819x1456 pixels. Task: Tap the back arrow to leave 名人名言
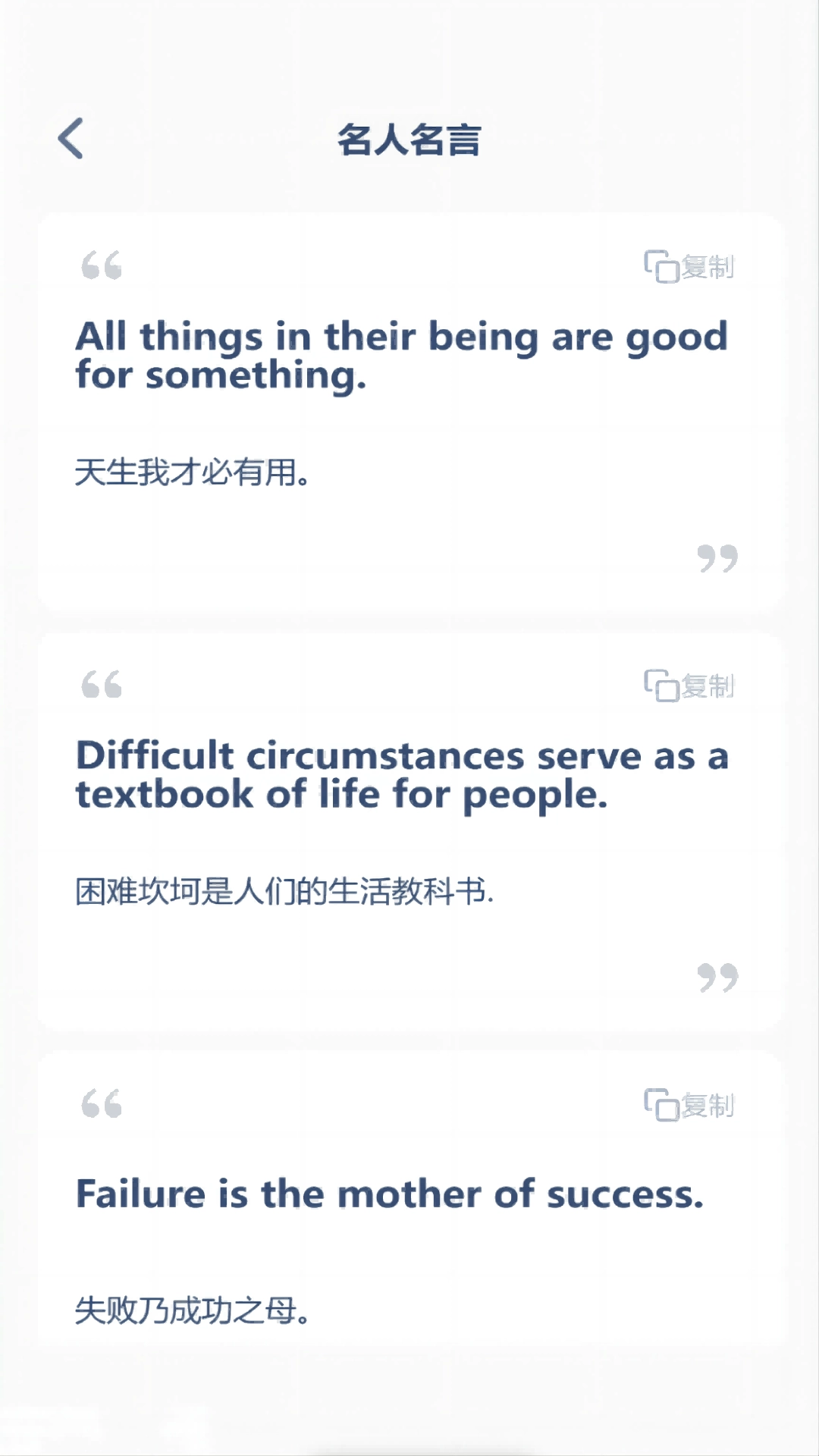(71, 139)
